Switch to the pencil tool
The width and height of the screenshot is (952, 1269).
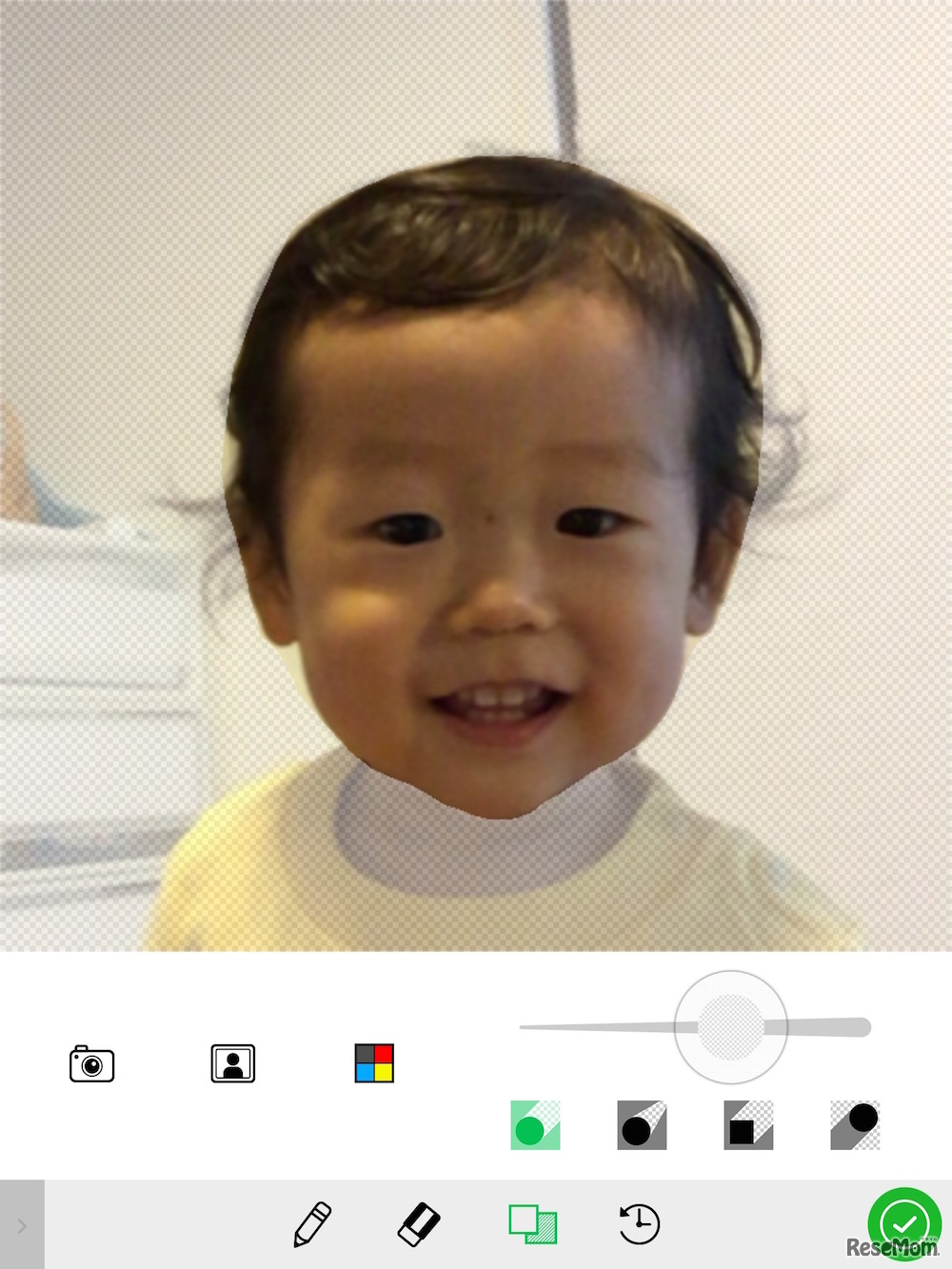point(312,1224)
